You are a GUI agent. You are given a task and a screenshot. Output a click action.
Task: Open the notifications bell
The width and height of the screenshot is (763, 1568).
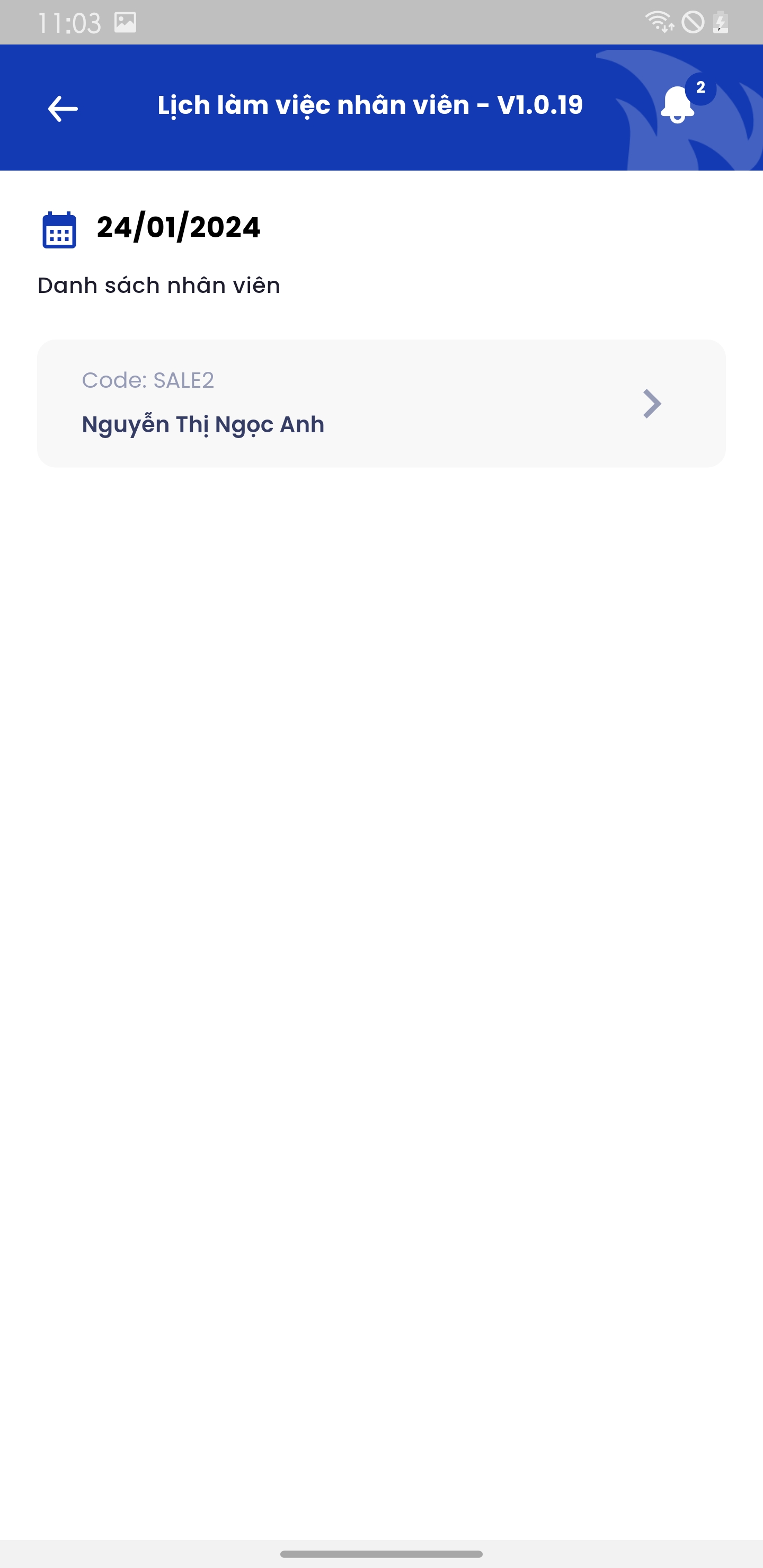(x=678, y=105)
